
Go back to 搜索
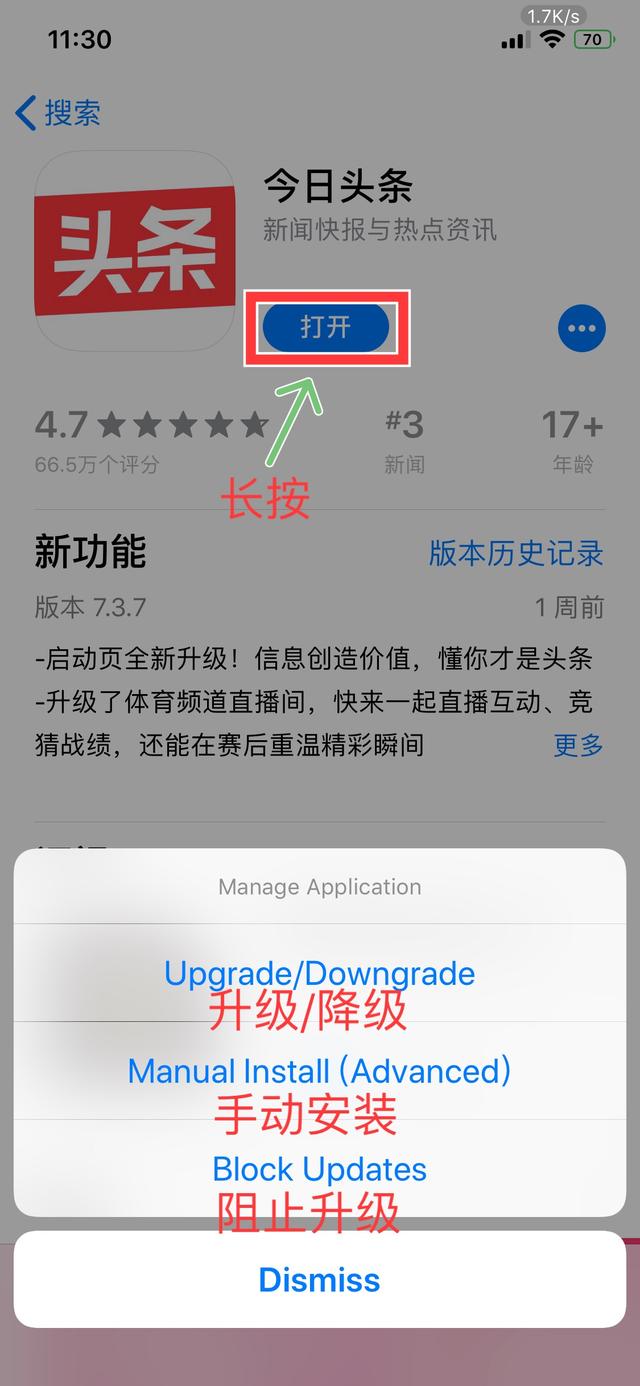58,112
